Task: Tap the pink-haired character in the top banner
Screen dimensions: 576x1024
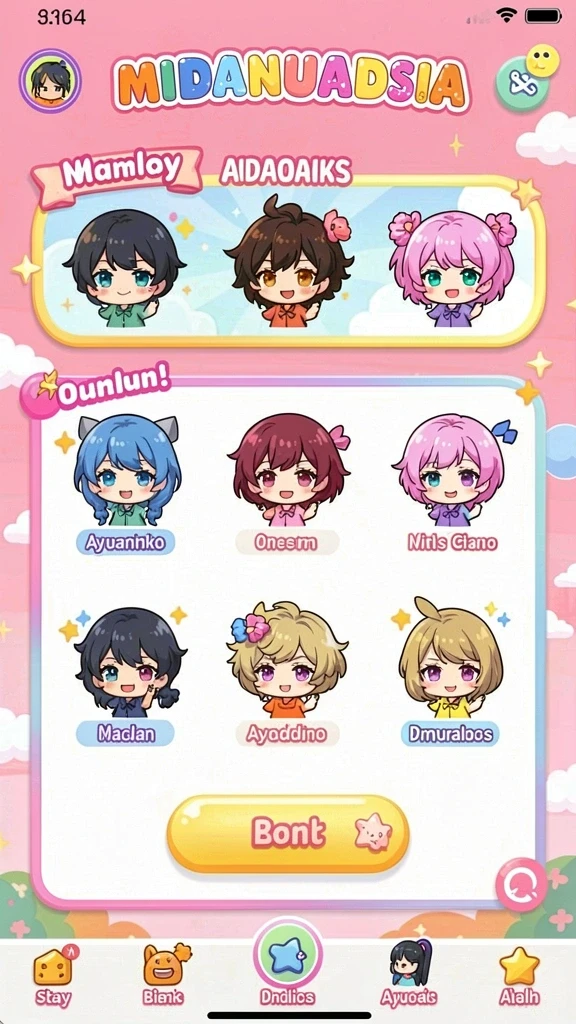Action: tap(453, 266)
